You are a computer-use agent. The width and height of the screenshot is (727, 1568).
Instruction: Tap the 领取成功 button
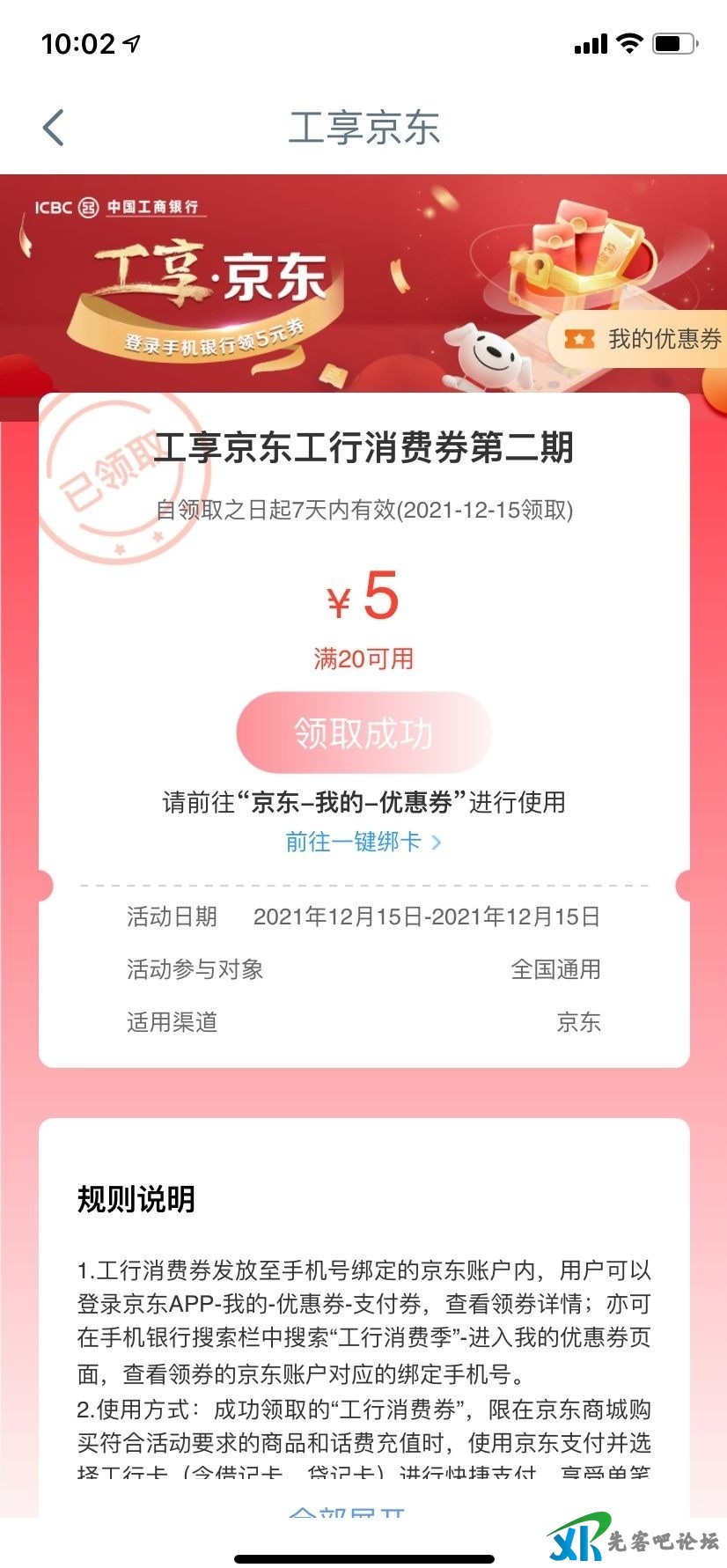coord(363,733)
